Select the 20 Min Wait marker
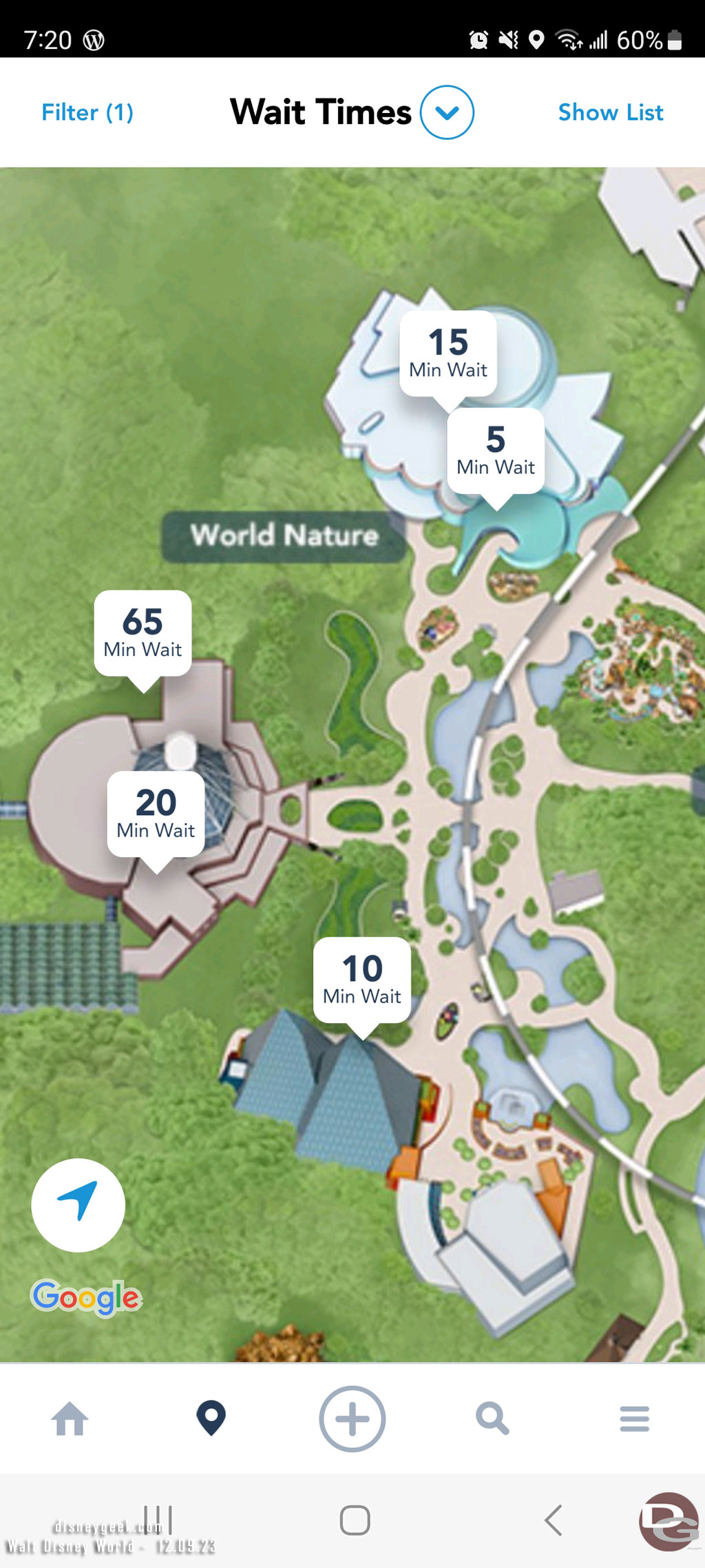The width and height of the screenshot is (705, 1568). click(x=156, y=814)
